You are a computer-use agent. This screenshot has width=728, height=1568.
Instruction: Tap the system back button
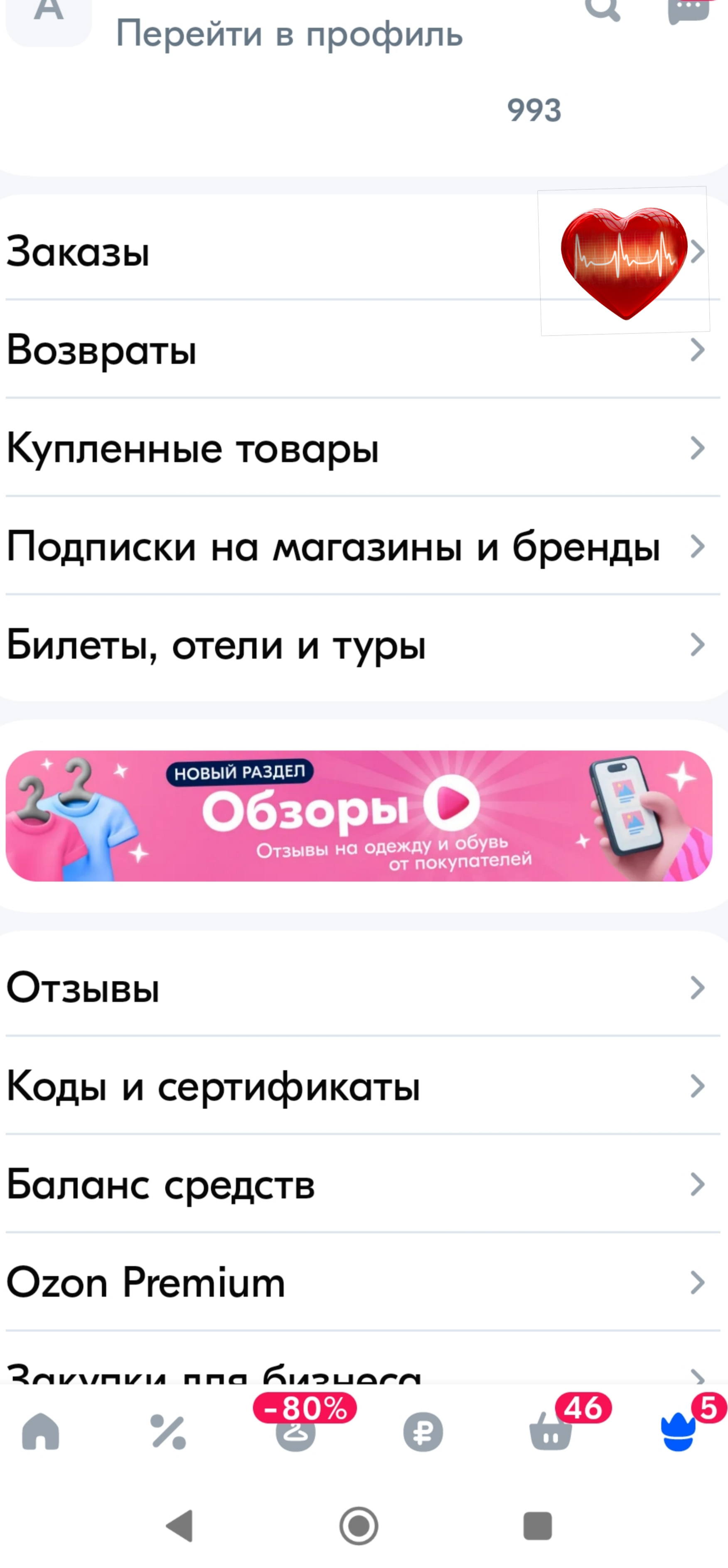click(180, 1526)
